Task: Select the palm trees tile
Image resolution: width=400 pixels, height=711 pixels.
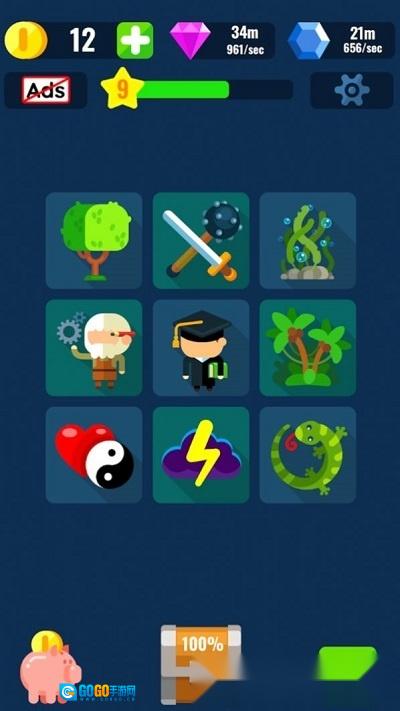Action: (x=307, y=348)
